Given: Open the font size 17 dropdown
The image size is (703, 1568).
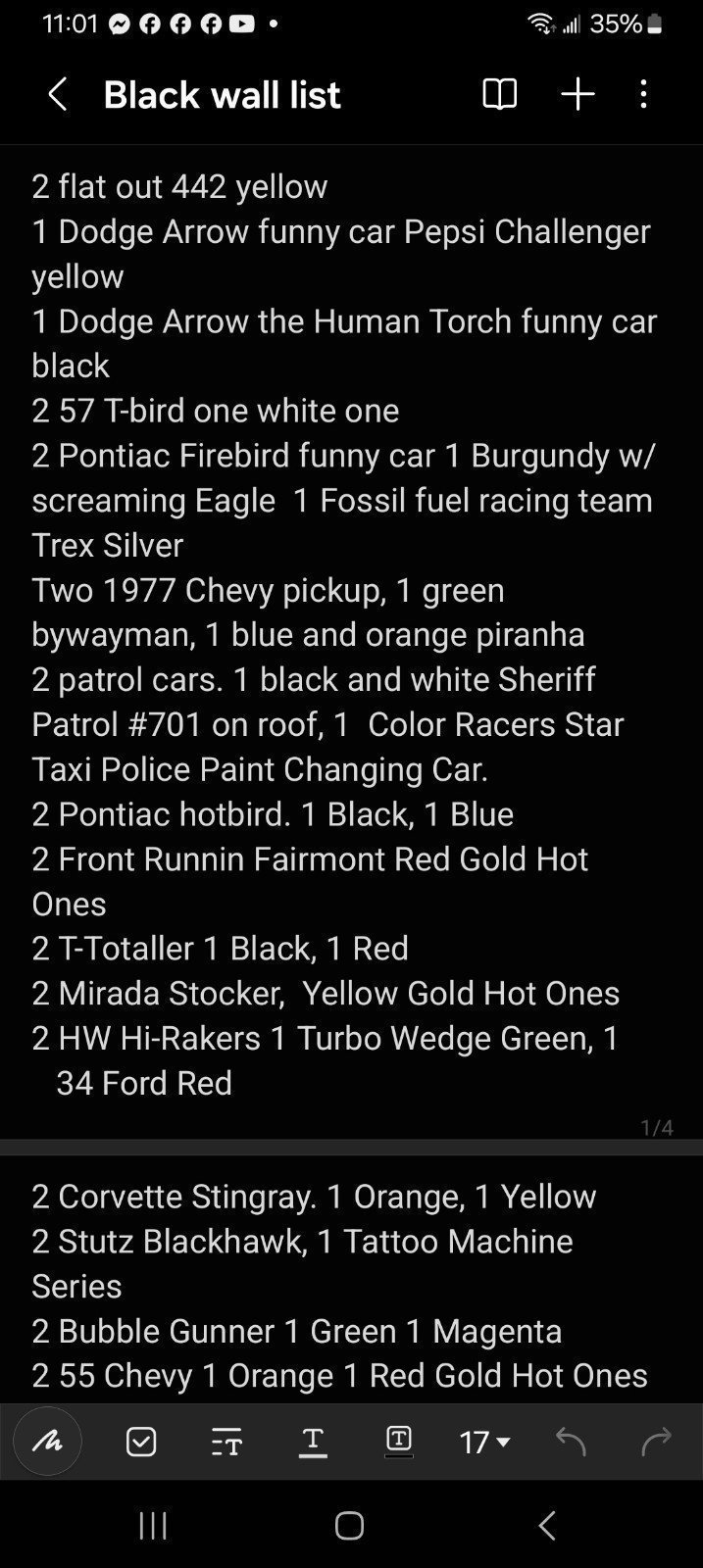Looking at the screenshot, I should (x=485, y=1442).
